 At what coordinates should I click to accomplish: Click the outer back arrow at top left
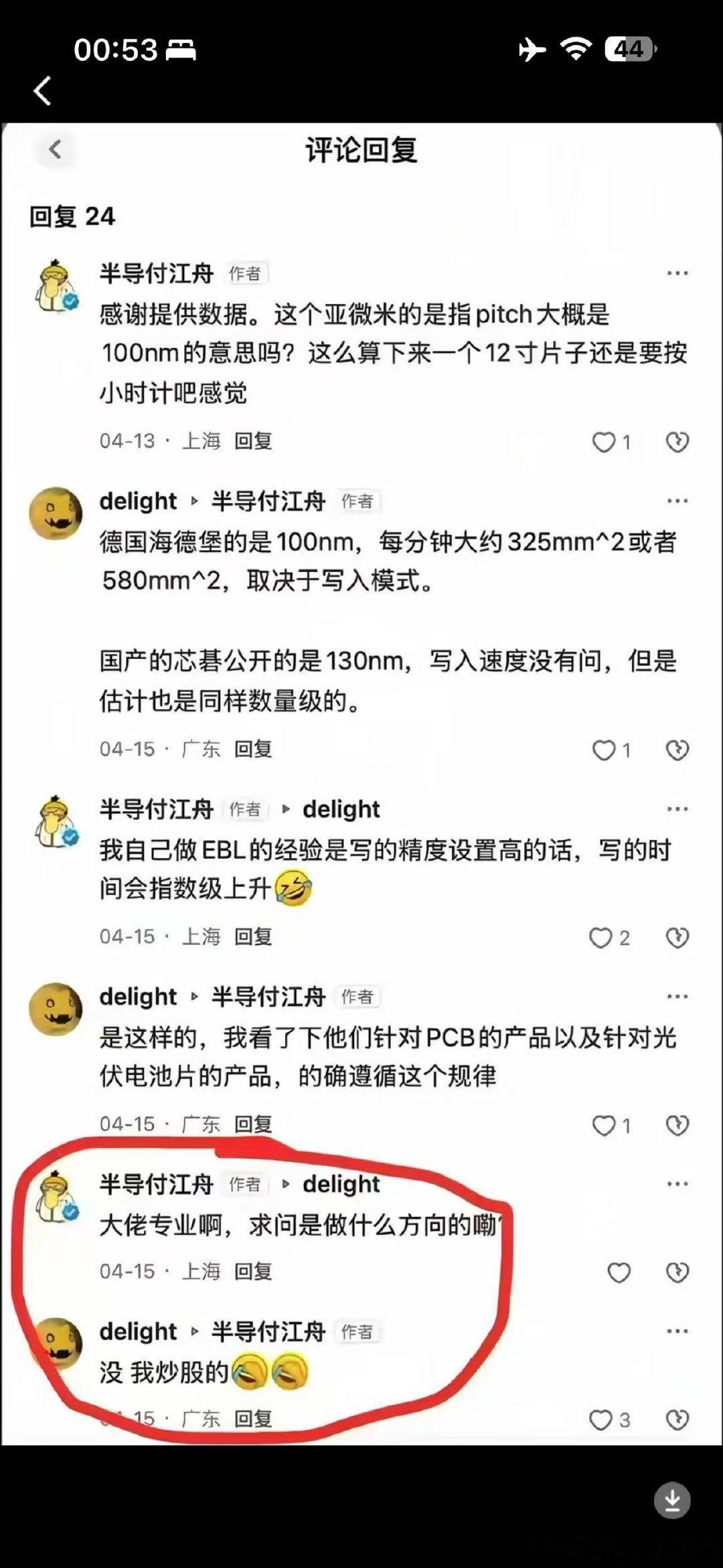tap(43, 90)
